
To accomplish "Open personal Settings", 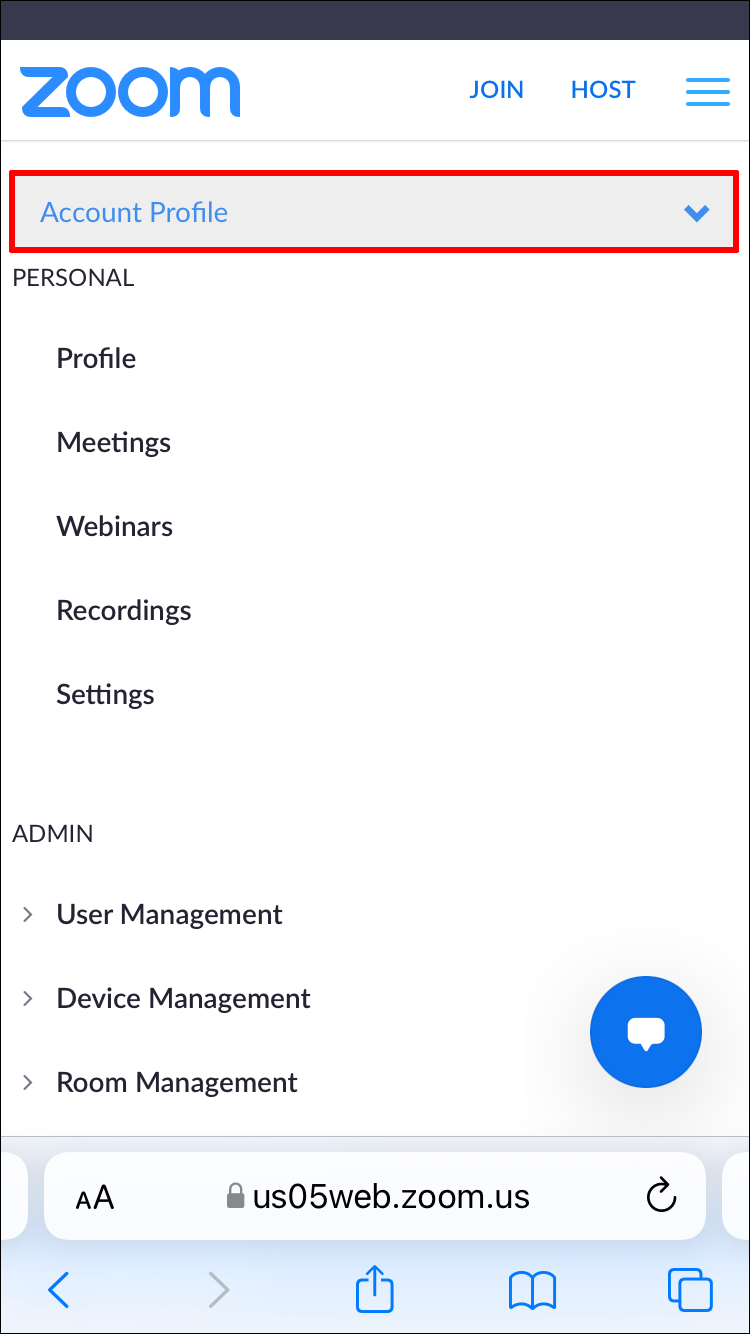I will pos(106,694).
